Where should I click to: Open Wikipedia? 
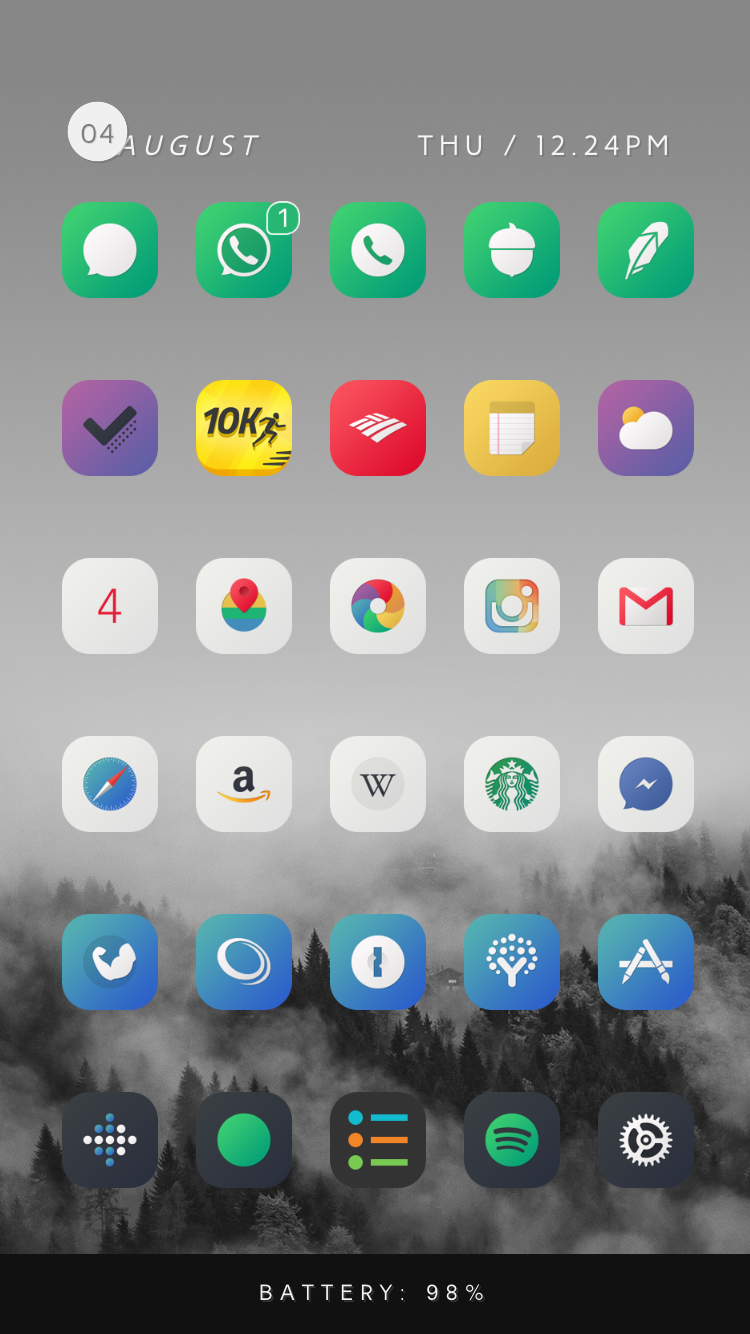(x=378, y=784)
